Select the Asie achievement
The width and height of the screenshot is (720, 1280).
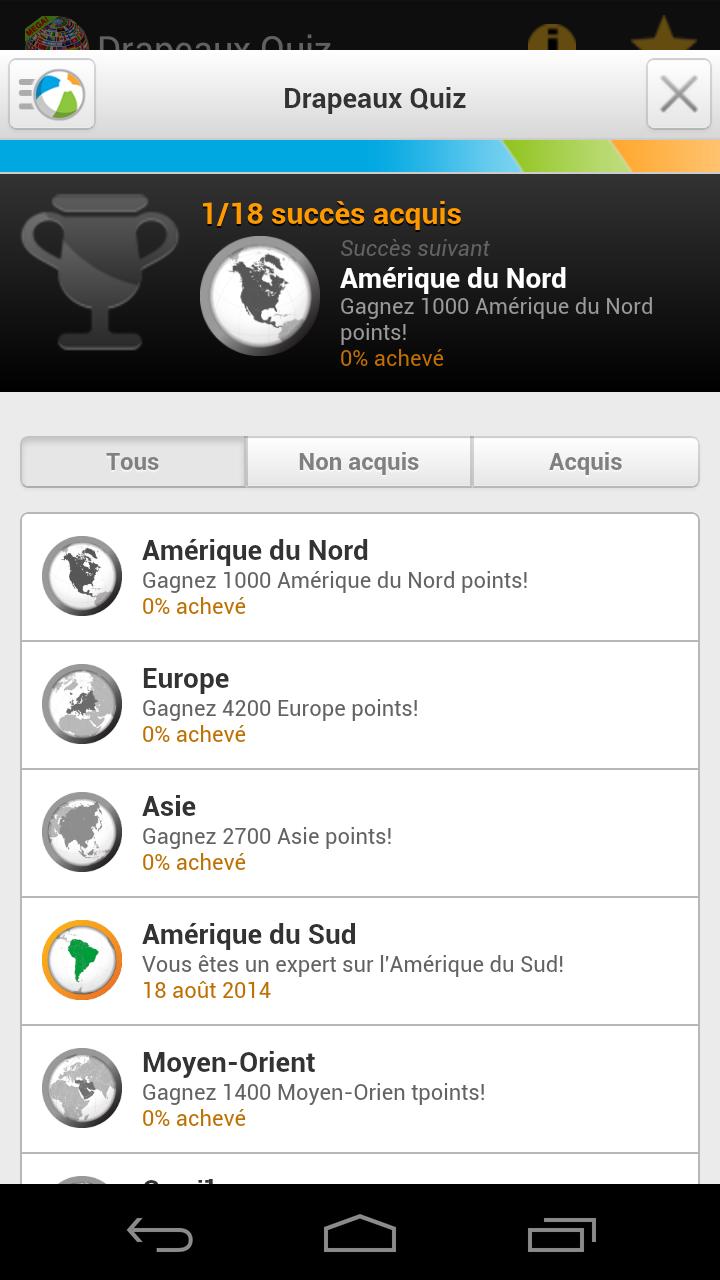pos(360,833)
